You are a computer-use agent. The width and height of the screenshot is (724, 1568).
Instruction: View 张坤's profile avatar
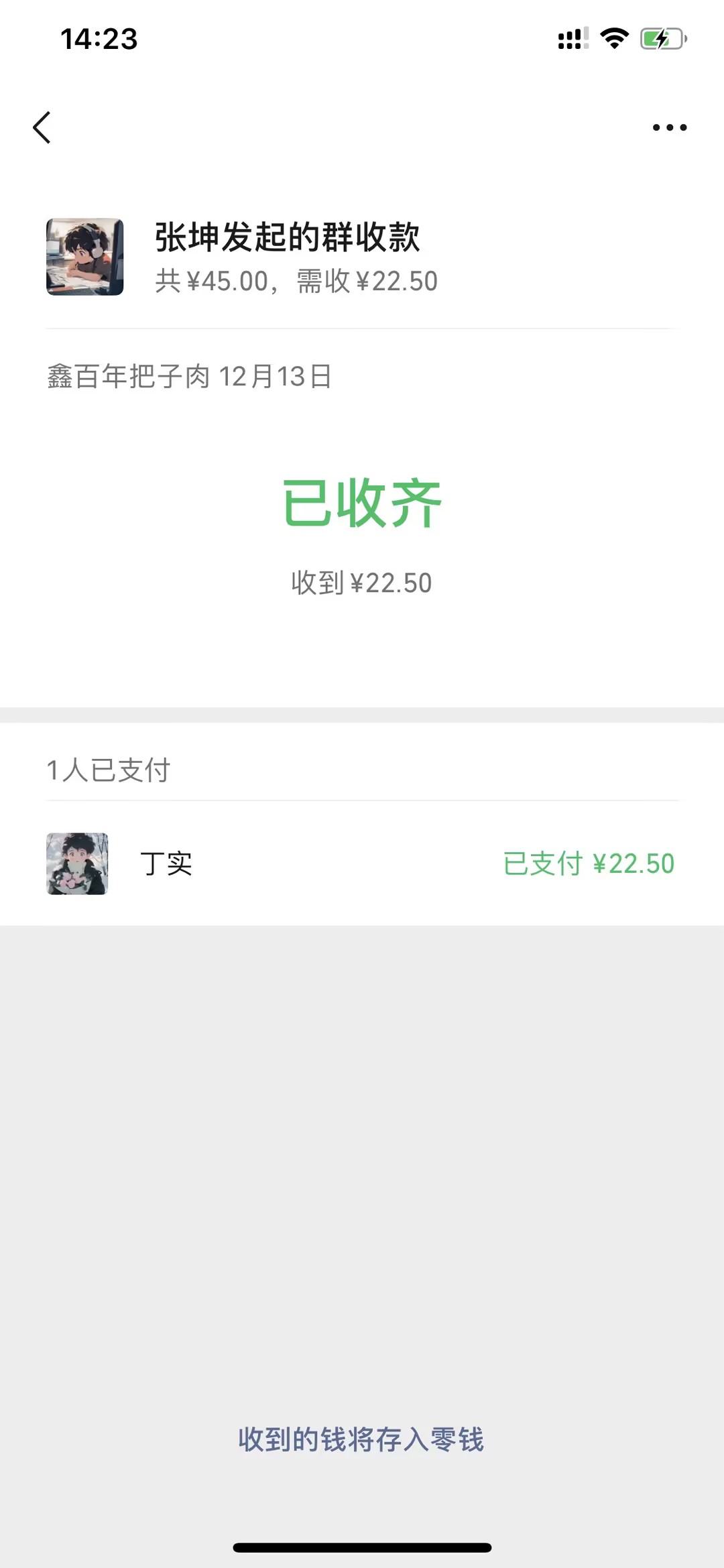pyautogui.click(x=85, y=257)
